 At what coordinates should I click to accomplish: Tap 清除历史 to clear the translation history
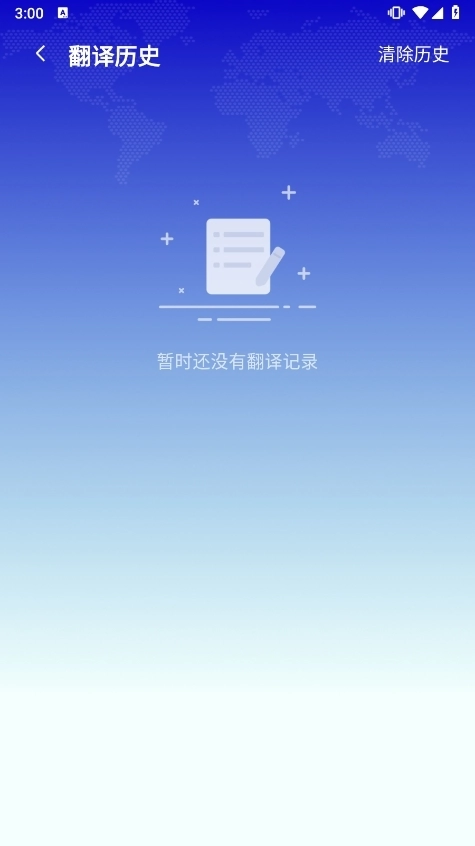[x=413, y=54]
